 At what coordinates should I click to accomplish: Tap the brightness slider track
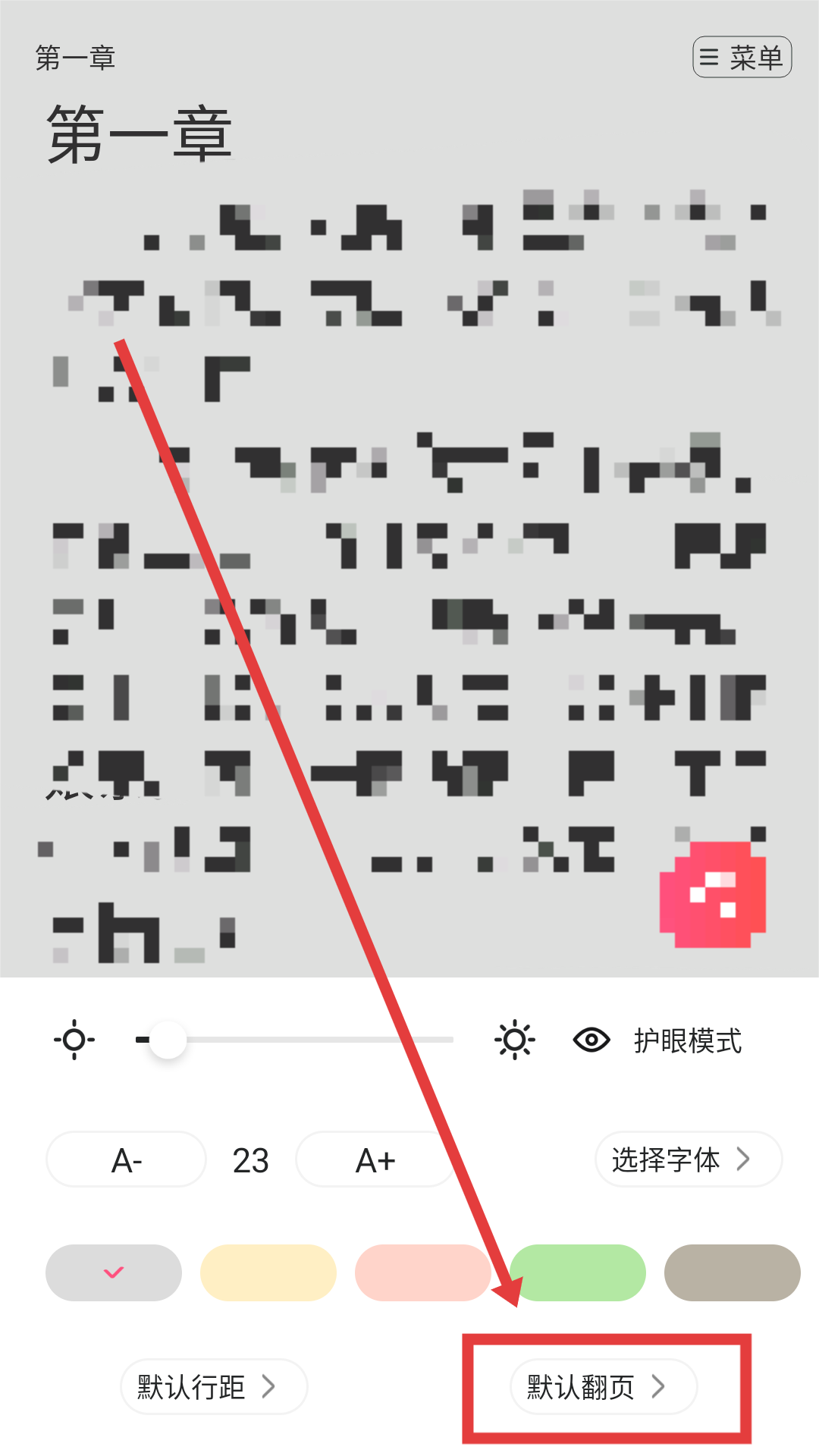(303, 1040)
